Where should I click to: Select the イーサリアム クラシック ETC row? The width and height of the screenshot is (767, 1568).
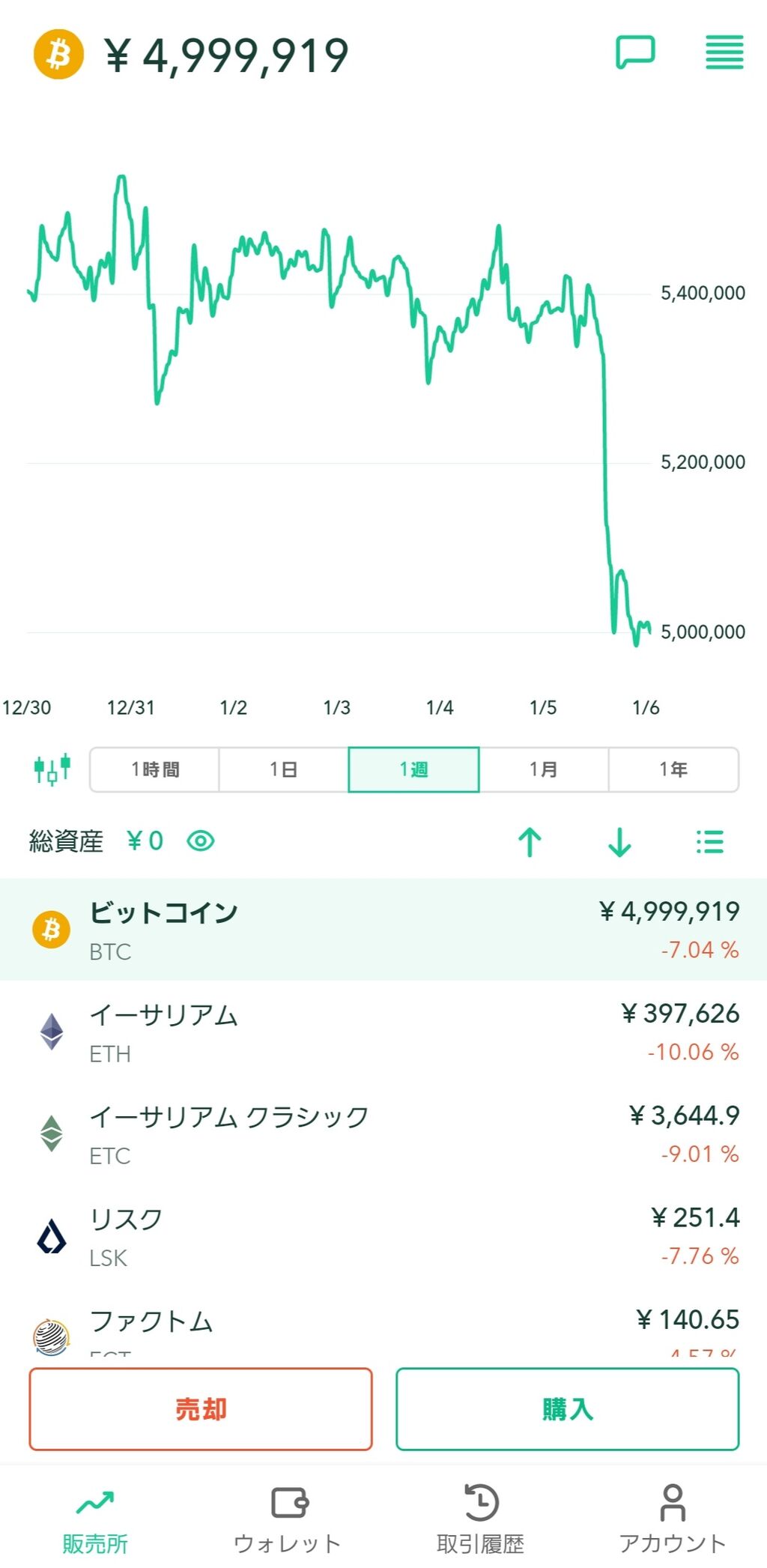(383, 1133)
